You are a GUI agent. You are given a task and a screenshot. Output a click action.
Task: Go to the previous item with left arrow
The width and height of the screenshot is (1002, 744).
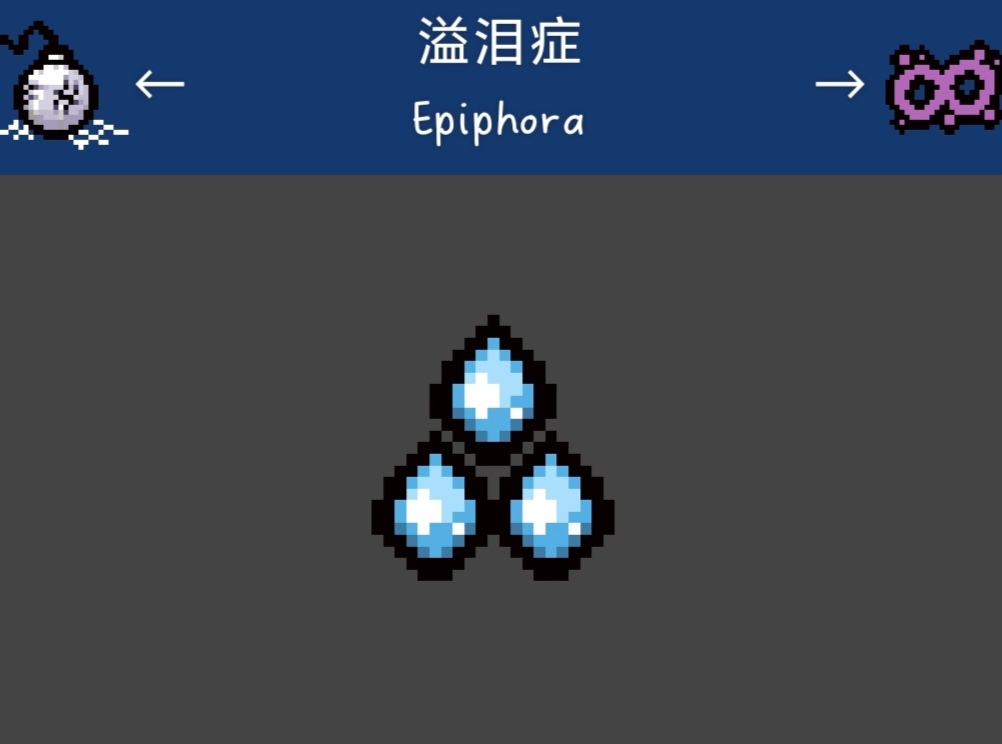coord(160,85)
